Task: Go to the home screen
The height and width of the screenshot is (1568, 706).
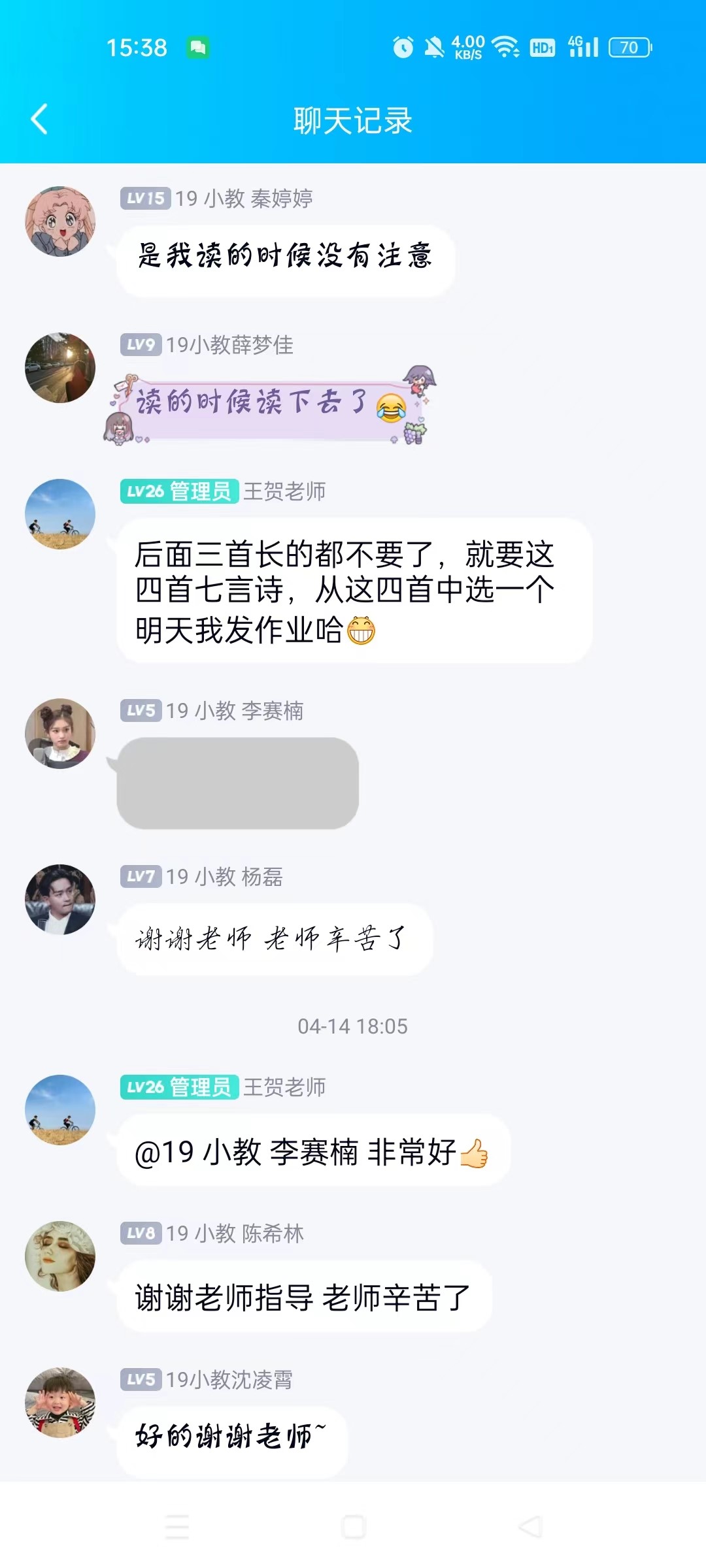Action: [353, 1527]
